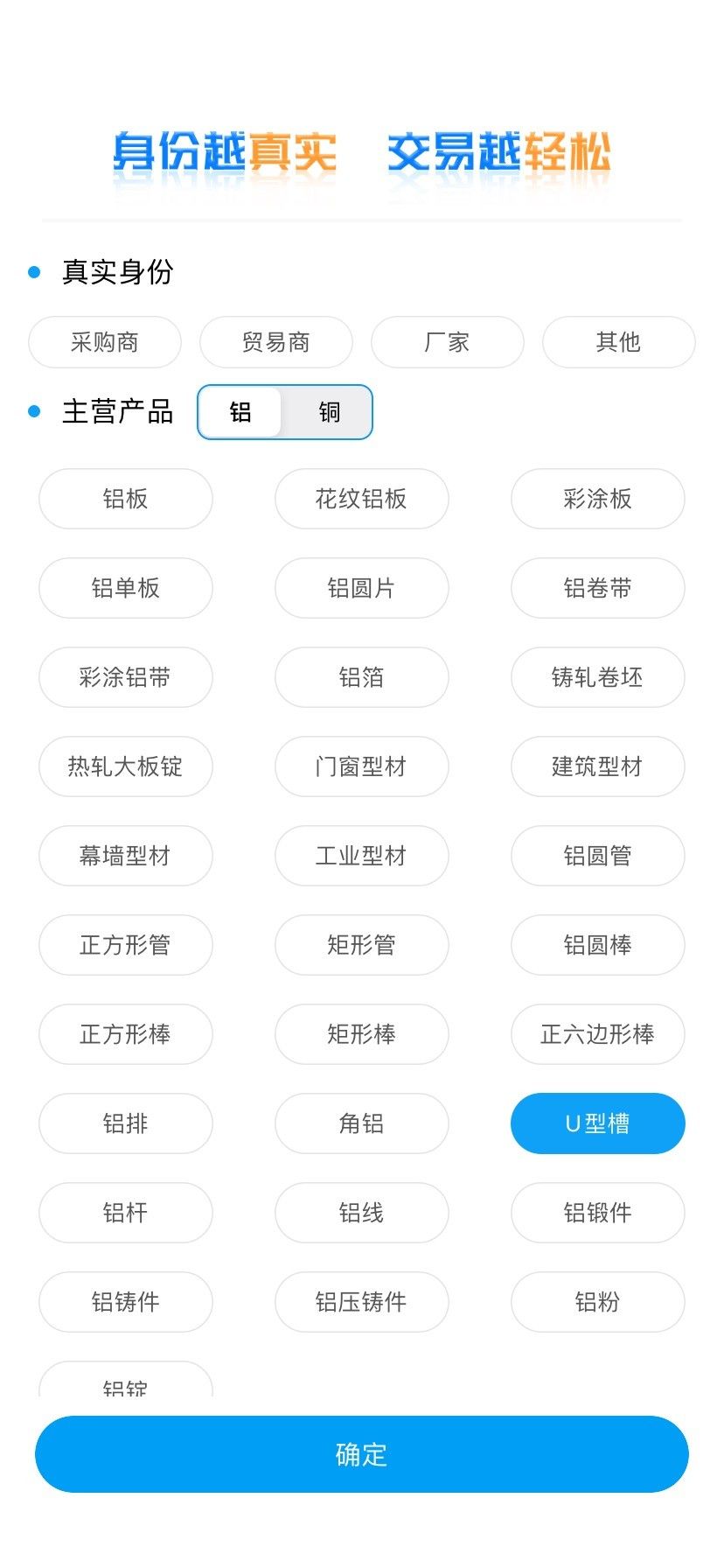Select 采购商 as your identity
The width and height of the screenshot is (724, 1568).
pos(105,342)
